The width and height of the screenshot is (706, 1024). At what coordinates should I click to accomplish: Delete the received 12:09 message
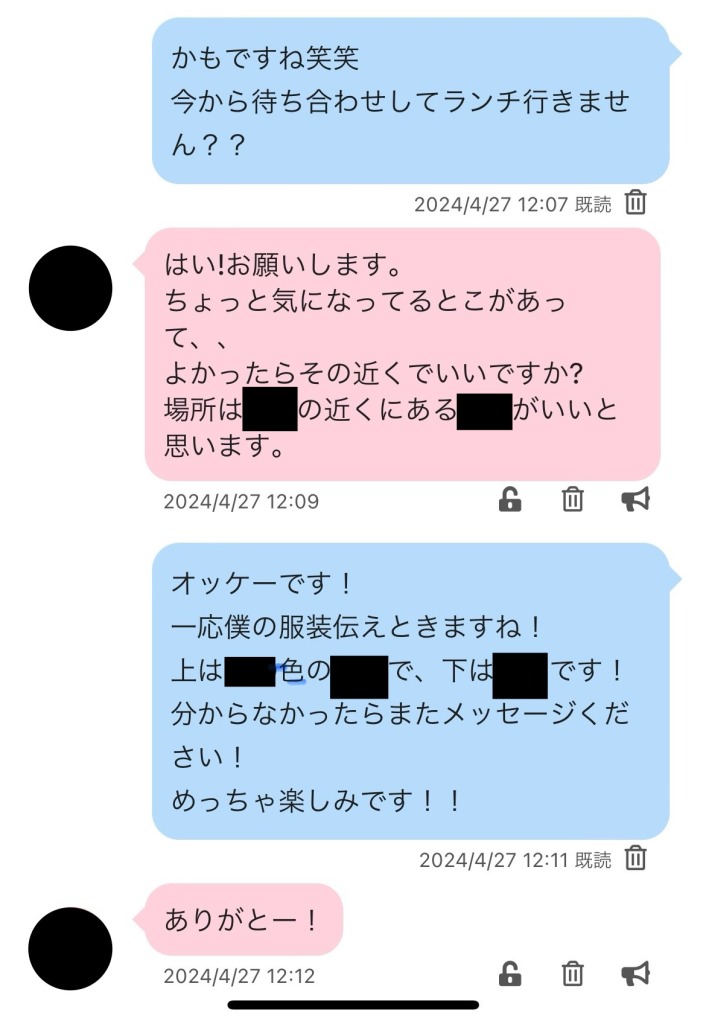(573, 500)
